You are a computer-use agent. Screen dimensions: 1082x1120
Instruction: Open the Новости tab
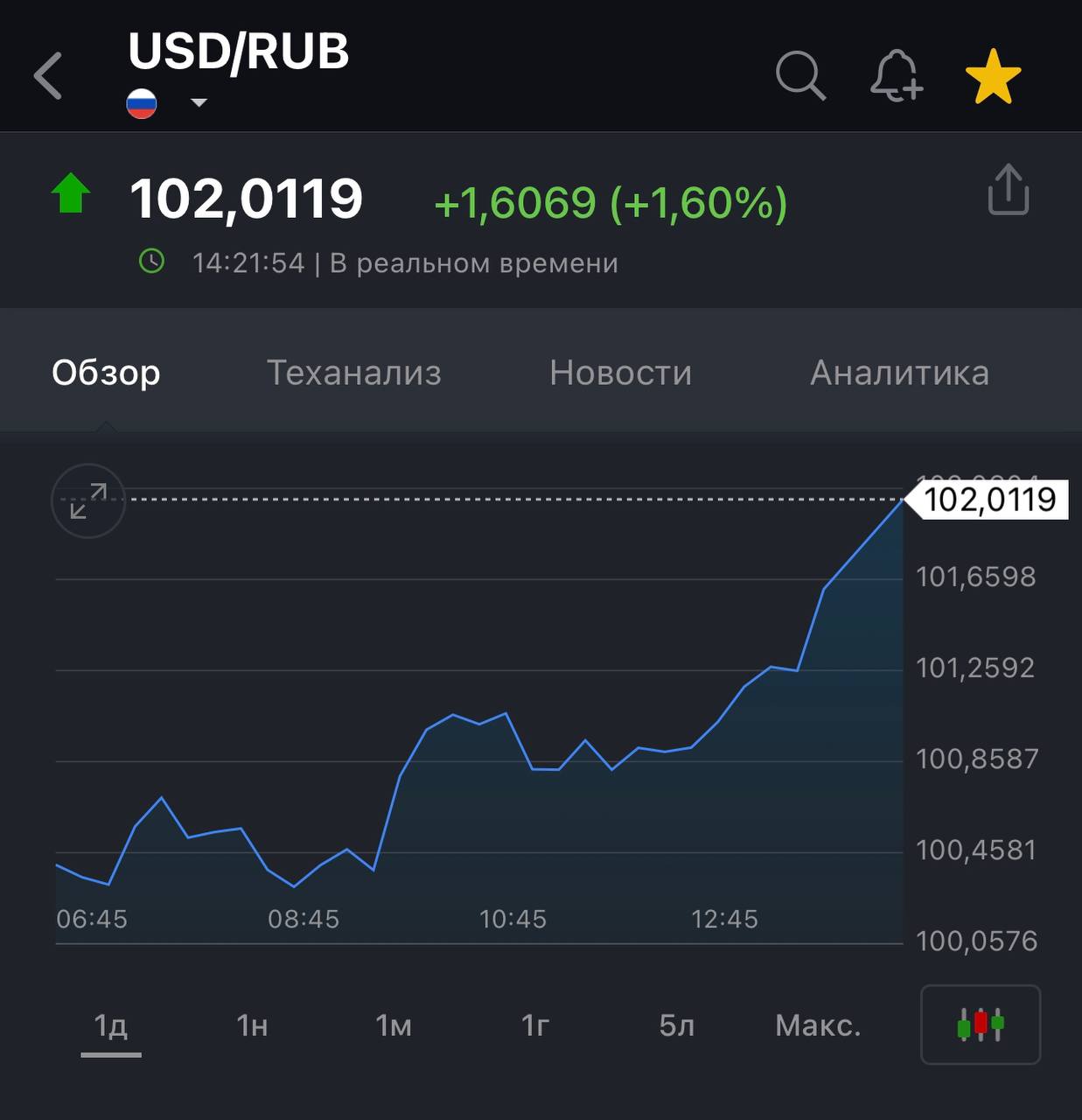point(620,373)
